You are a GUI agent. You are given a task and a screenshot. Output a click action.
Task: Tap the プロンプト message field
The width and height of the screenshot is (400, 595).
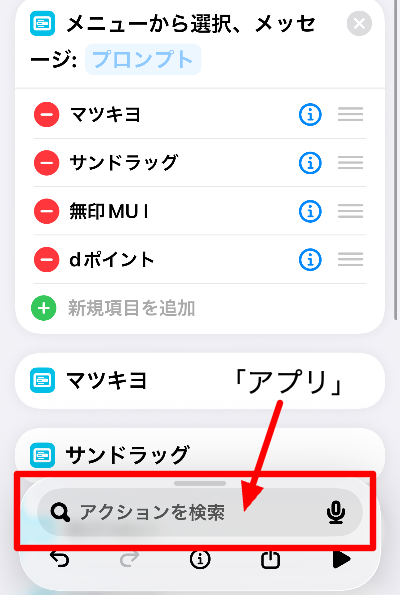pos(143,60)
